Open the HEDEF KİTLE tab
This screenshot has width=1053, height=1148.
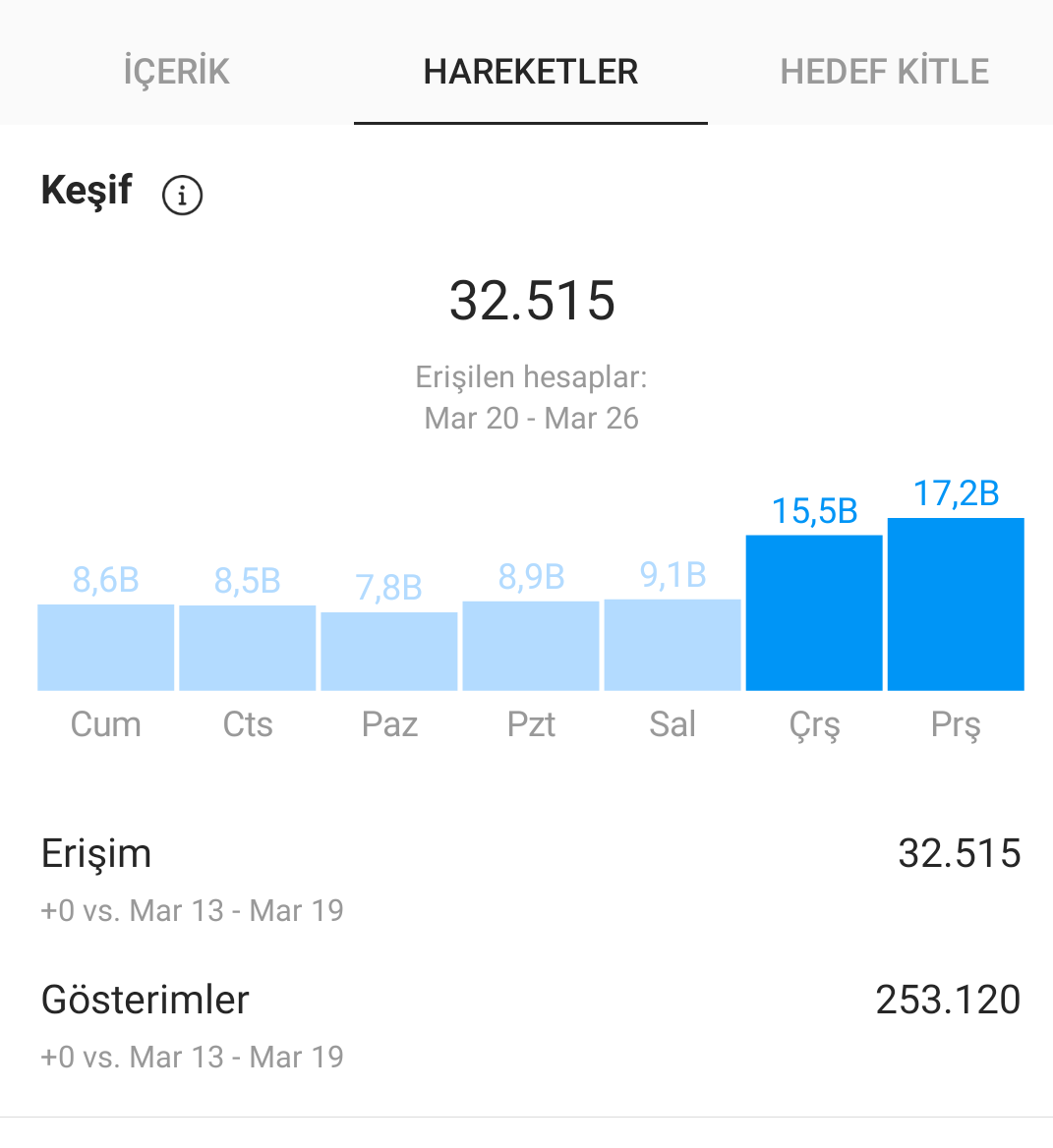(885, 72)
